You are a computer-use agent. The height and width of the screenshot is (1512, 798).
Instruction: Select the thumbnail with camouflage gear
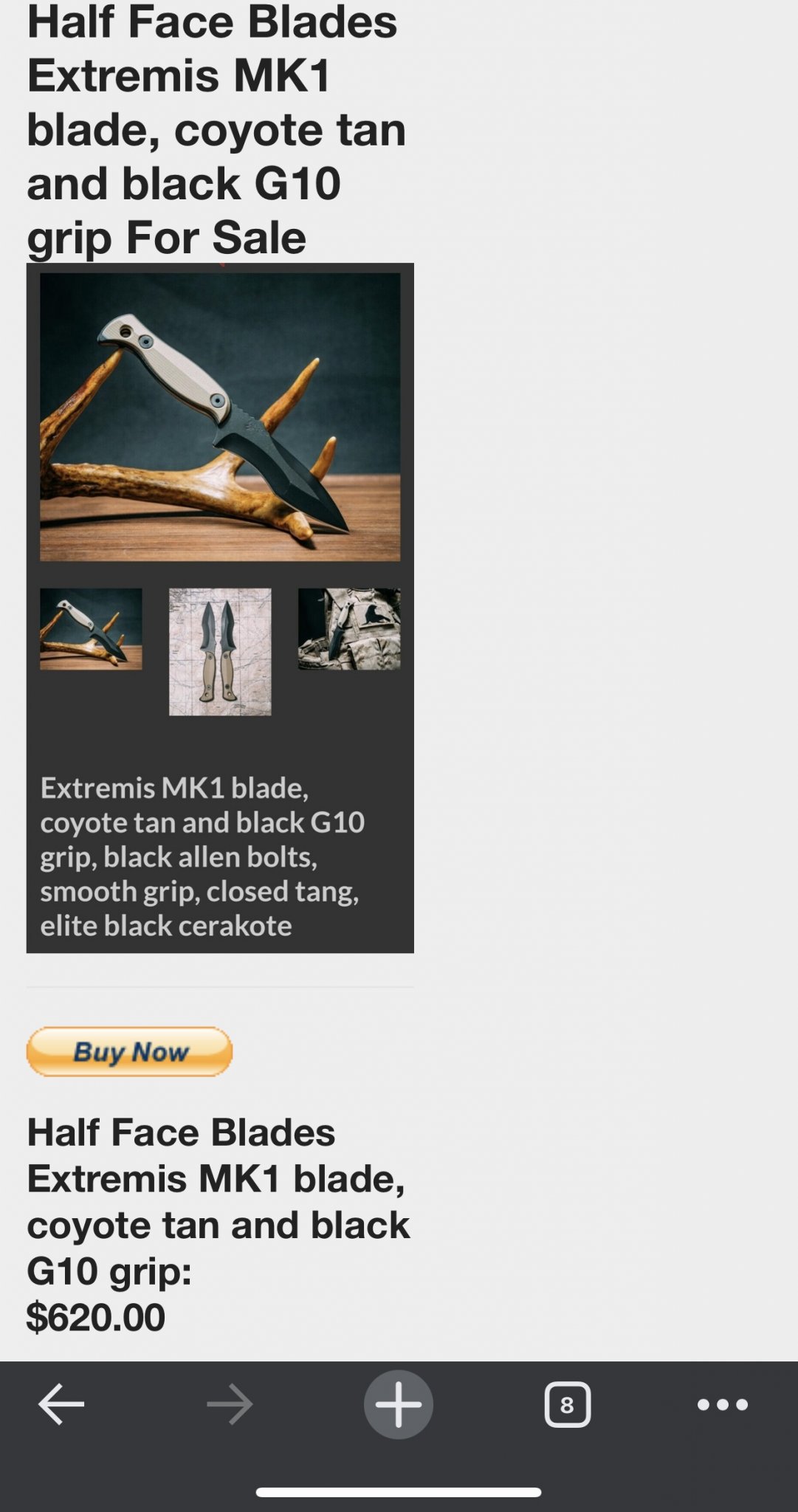(349, 629)
